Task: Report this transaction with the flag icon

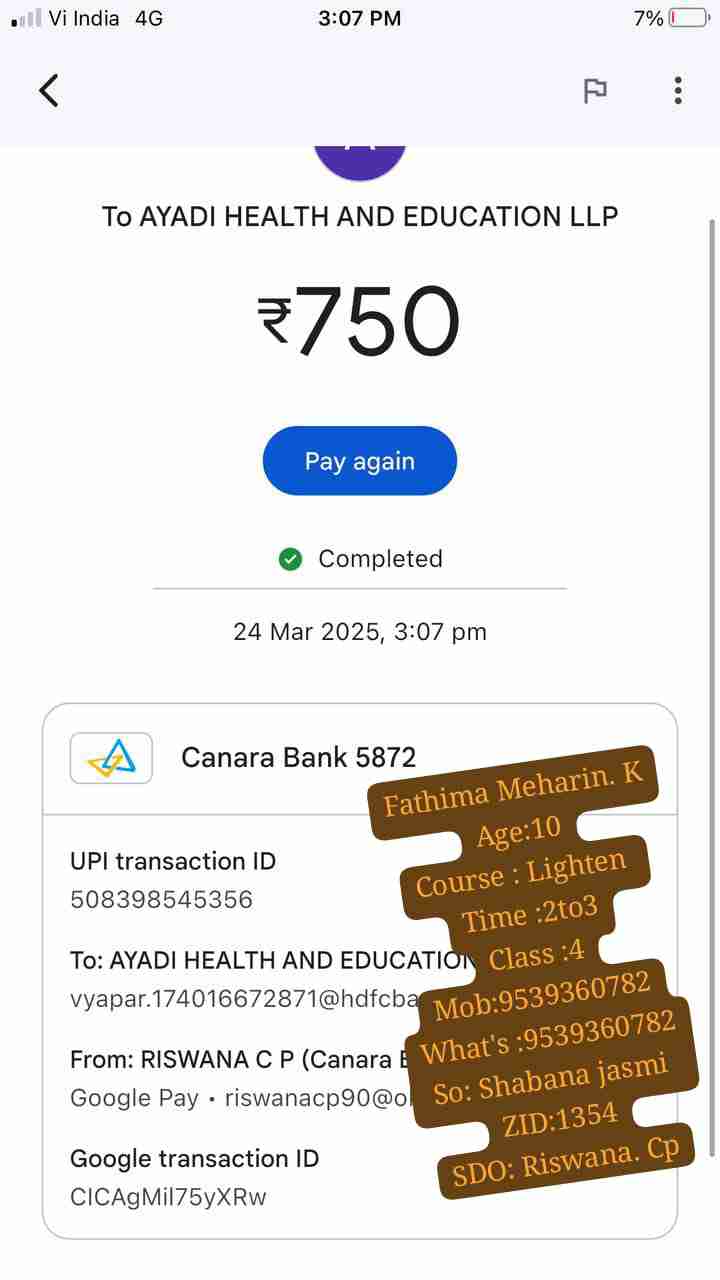Action: (x=595, y=91)
